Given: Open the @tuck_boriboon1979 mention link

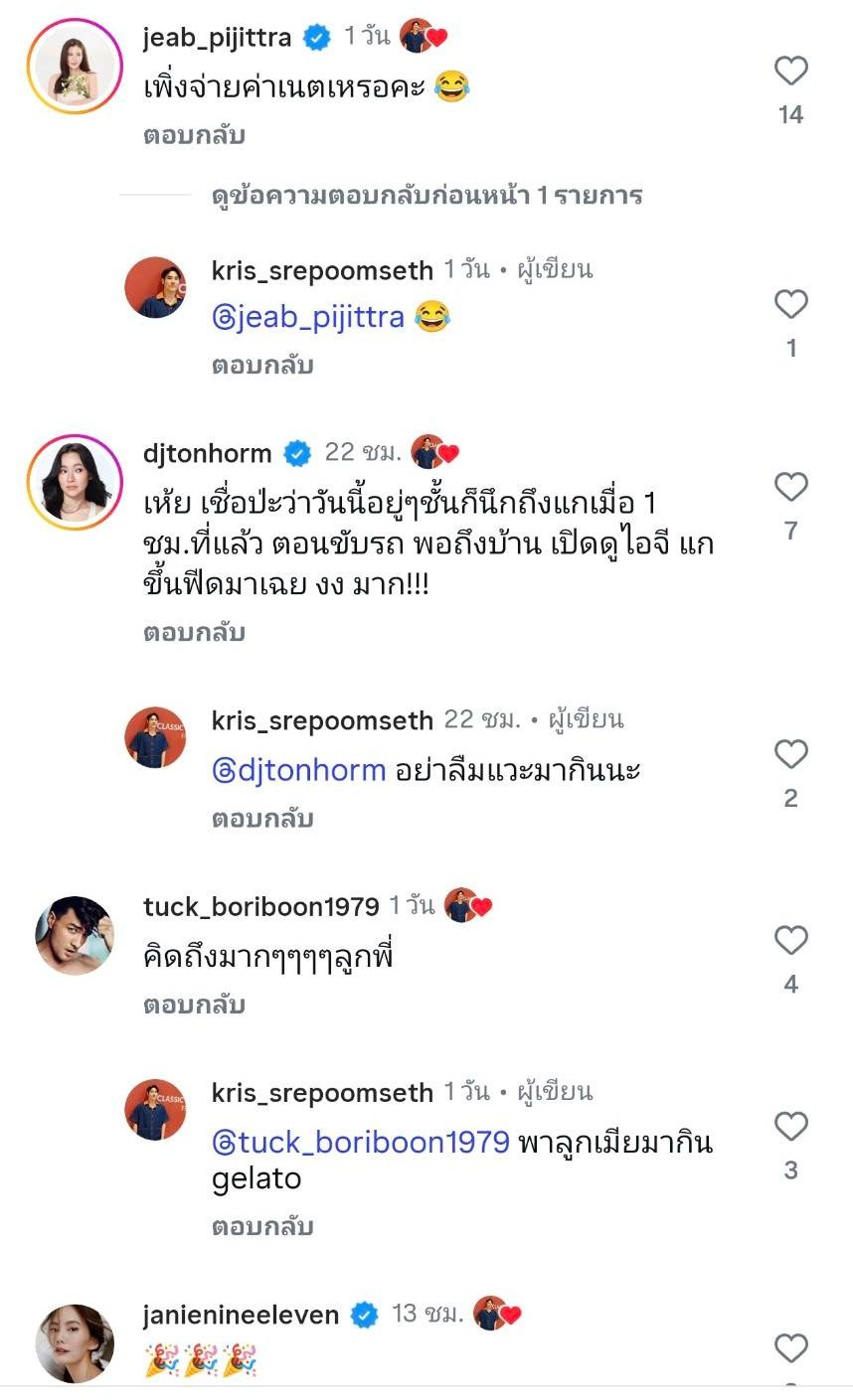Looking at the screenshot, I should [361, 1142].
